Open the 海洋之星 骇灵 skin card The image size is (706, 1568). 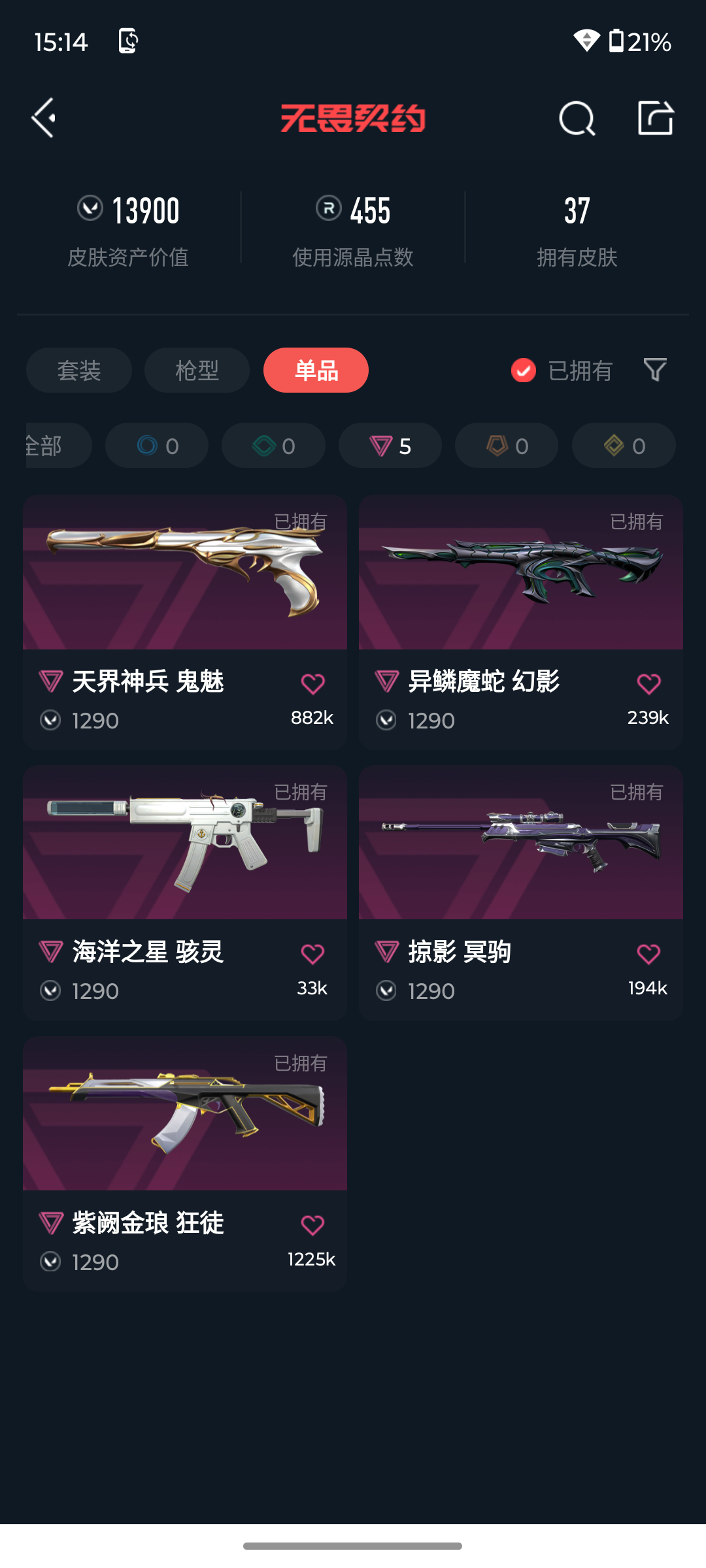tap(185, 892)
